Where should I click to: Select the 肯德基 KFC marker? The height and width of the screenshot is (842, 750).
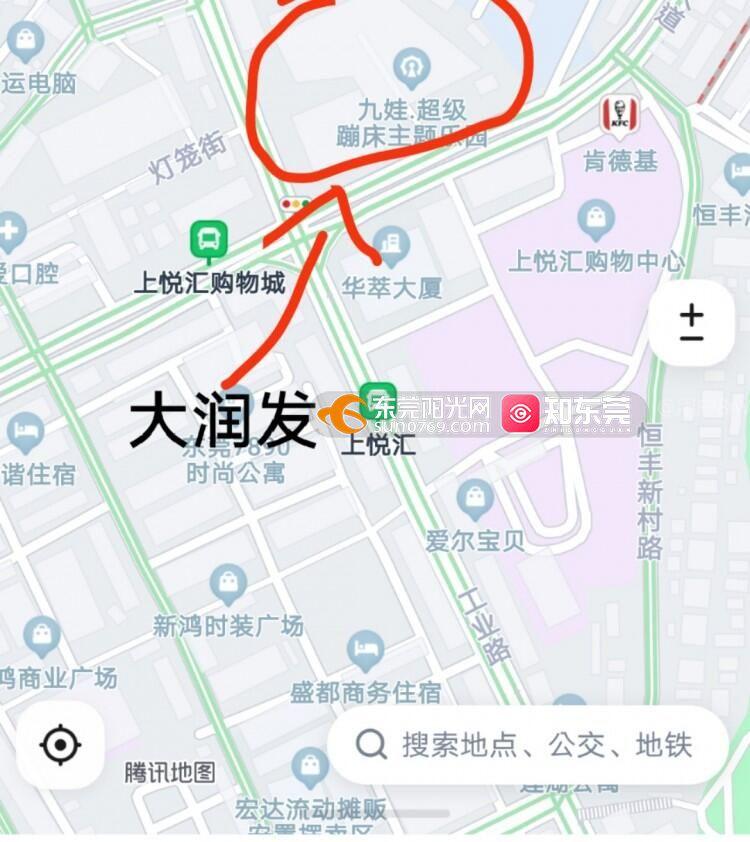coord(621,117)
